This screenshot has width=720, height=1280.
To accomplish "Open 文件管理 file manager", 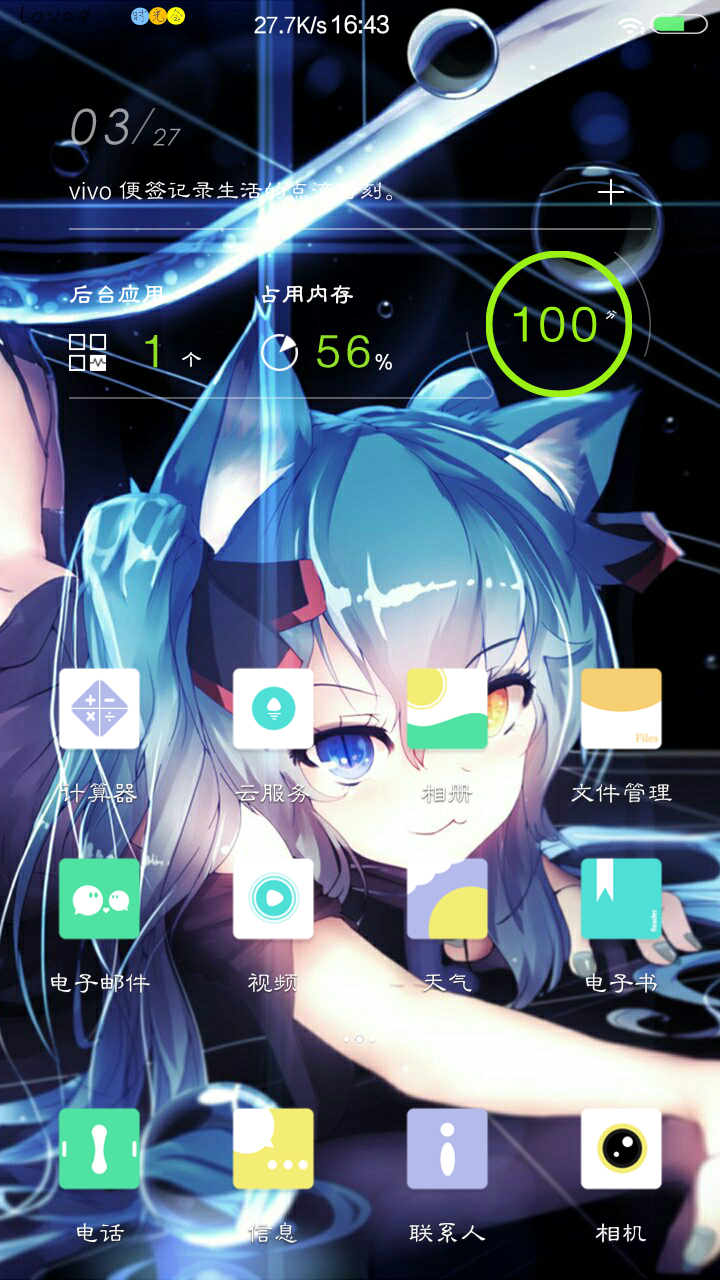I will point(621,709).
